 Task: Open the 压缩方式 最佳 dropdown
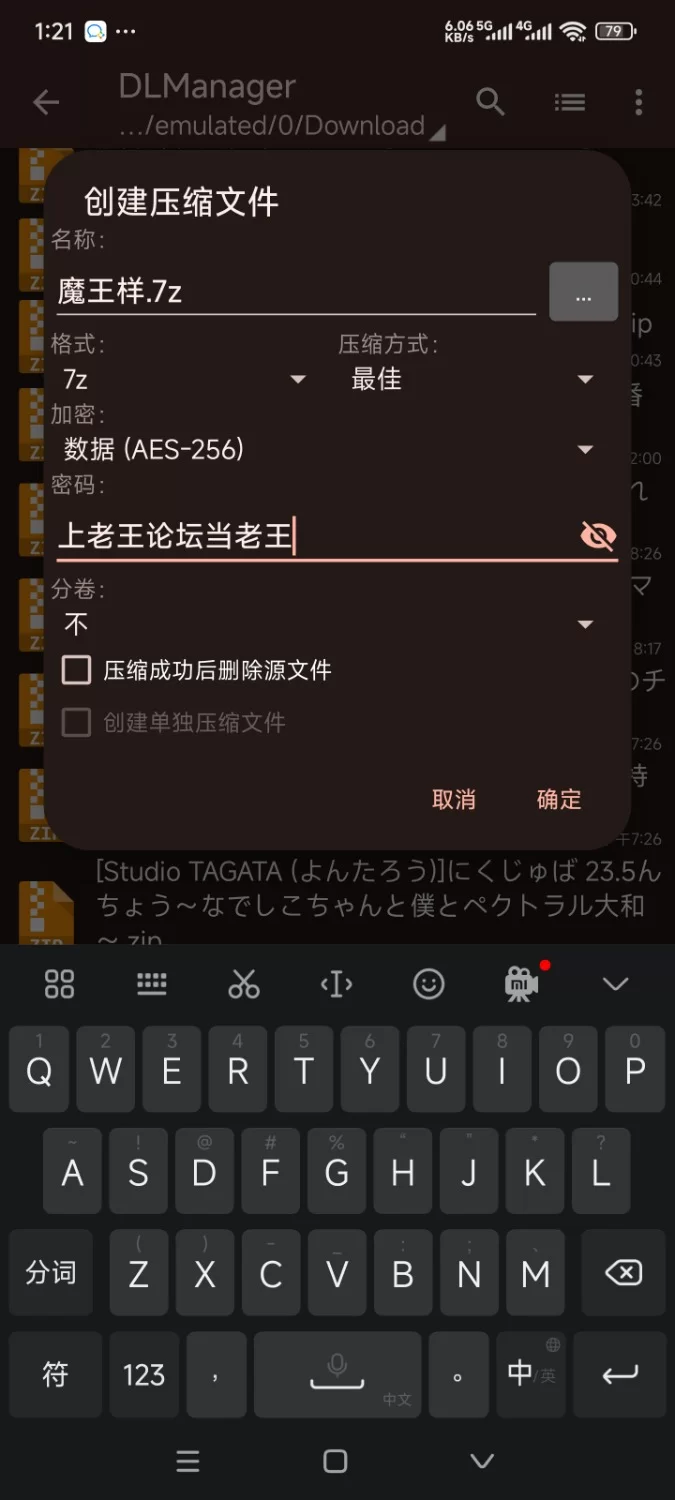tap(472, 379)
